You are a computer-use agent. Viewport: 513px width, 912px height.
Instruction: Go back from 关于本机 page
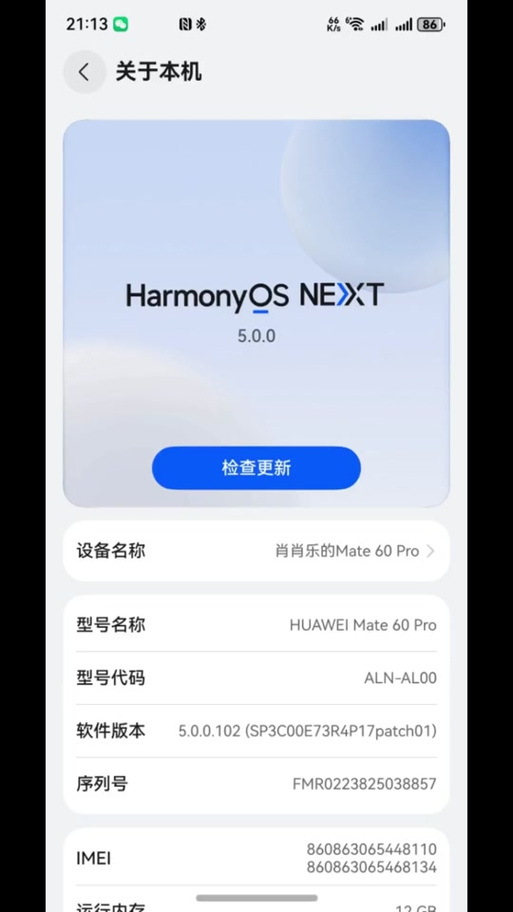tap(84, 72)
